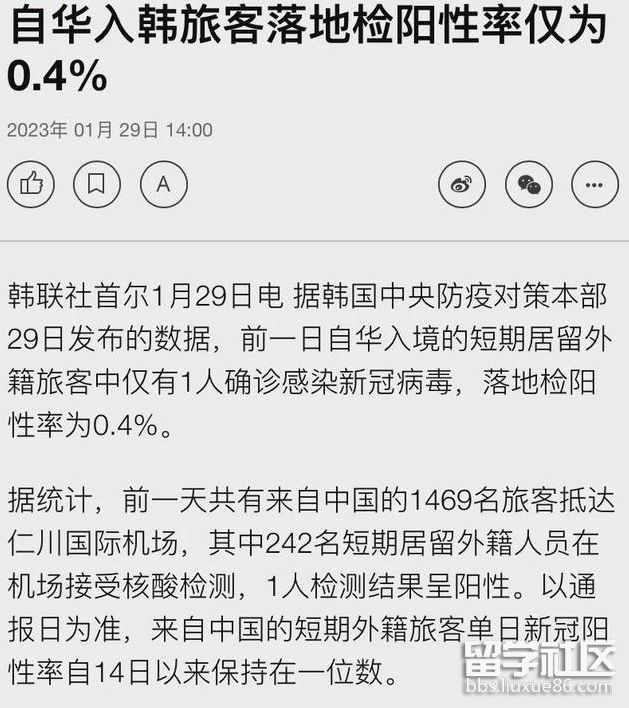Open the font size setting (A icon)
The image size is (629, 708).
(x=163, y=185)
